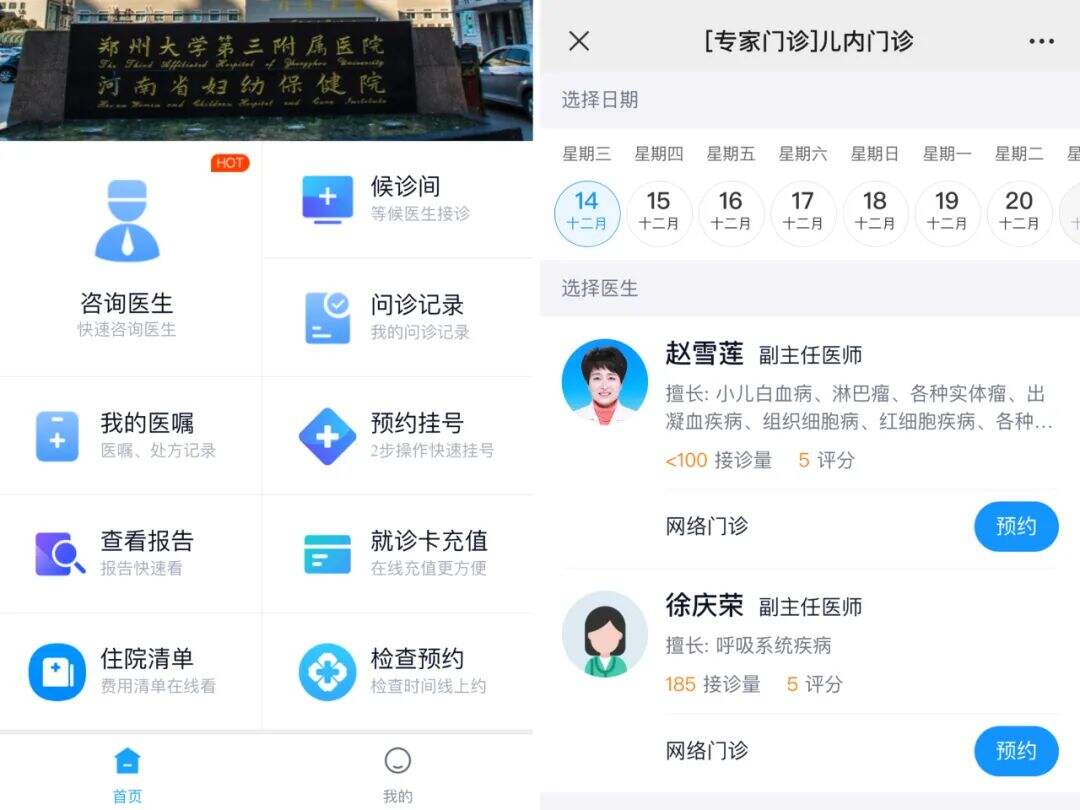Tap 预约 for doctor 徐庆荣

point(1015,750)
